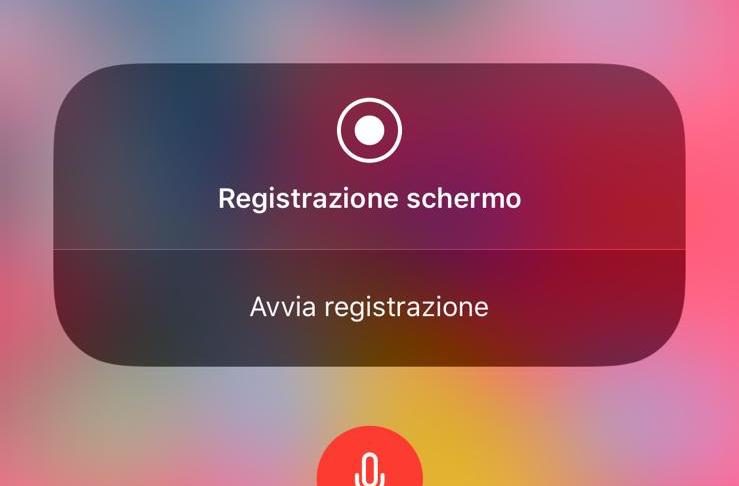The image size is (739, 486).
Task: Start recording with Avvia registrazione
Action: pyautogui.click(x=369, y=306)
